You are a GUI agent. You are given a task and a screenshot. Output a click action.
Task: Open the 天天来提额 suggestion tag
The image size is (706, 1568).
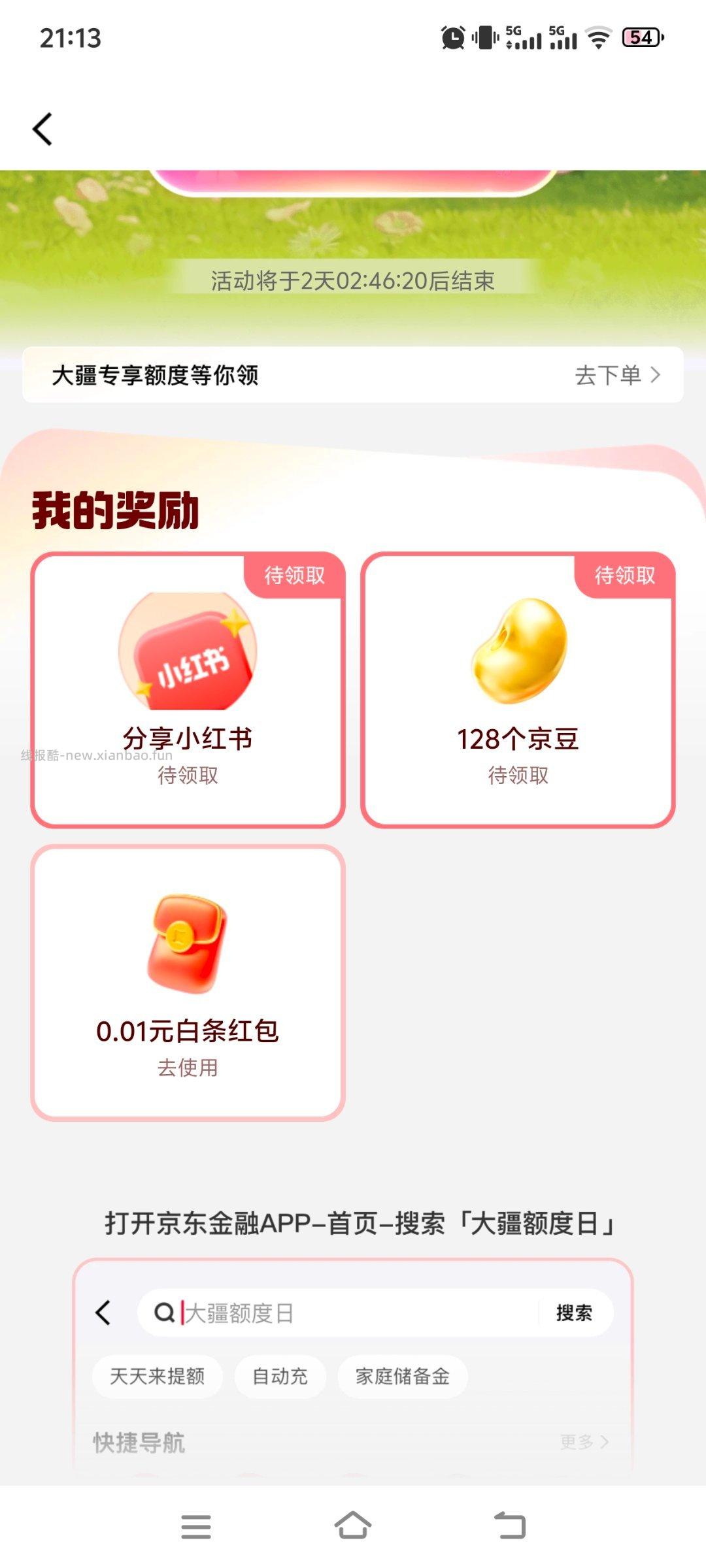tap(156, 1377)
